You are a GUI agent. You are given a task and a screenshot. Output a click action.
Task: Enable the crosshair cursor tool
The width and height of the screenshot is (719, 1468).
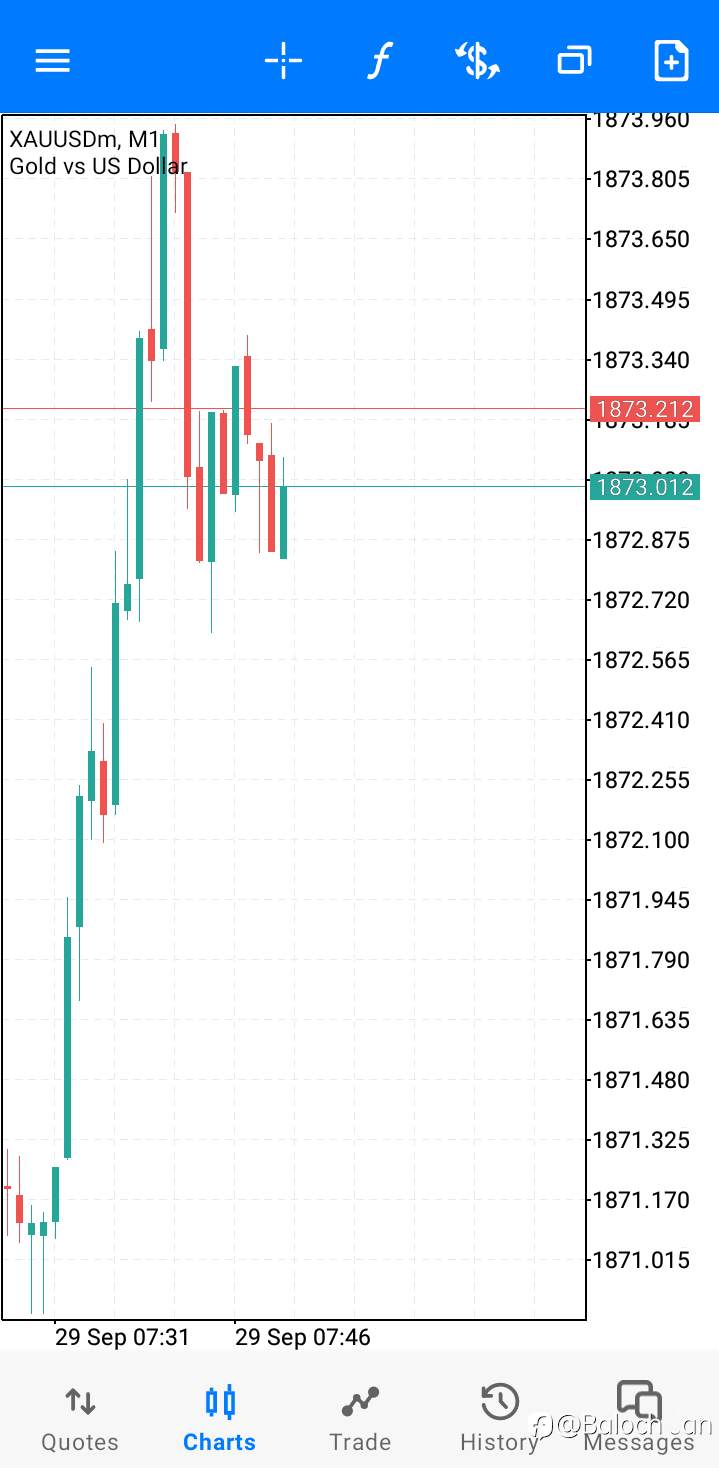coord(283,61)
